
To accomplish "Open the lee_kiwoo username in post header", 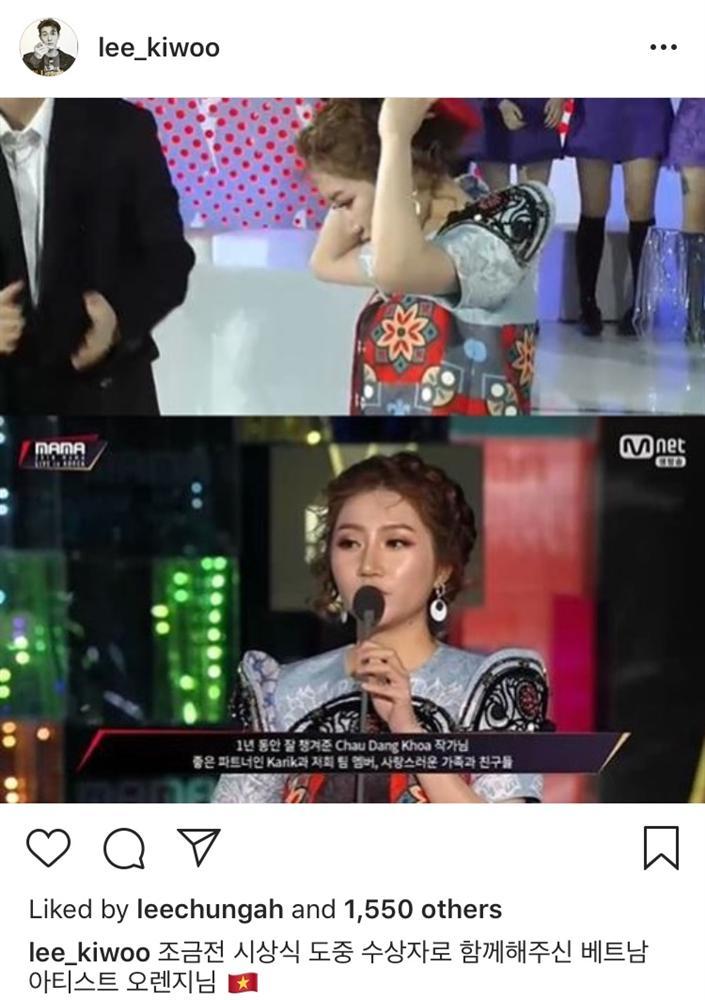I will click(159, 47).
